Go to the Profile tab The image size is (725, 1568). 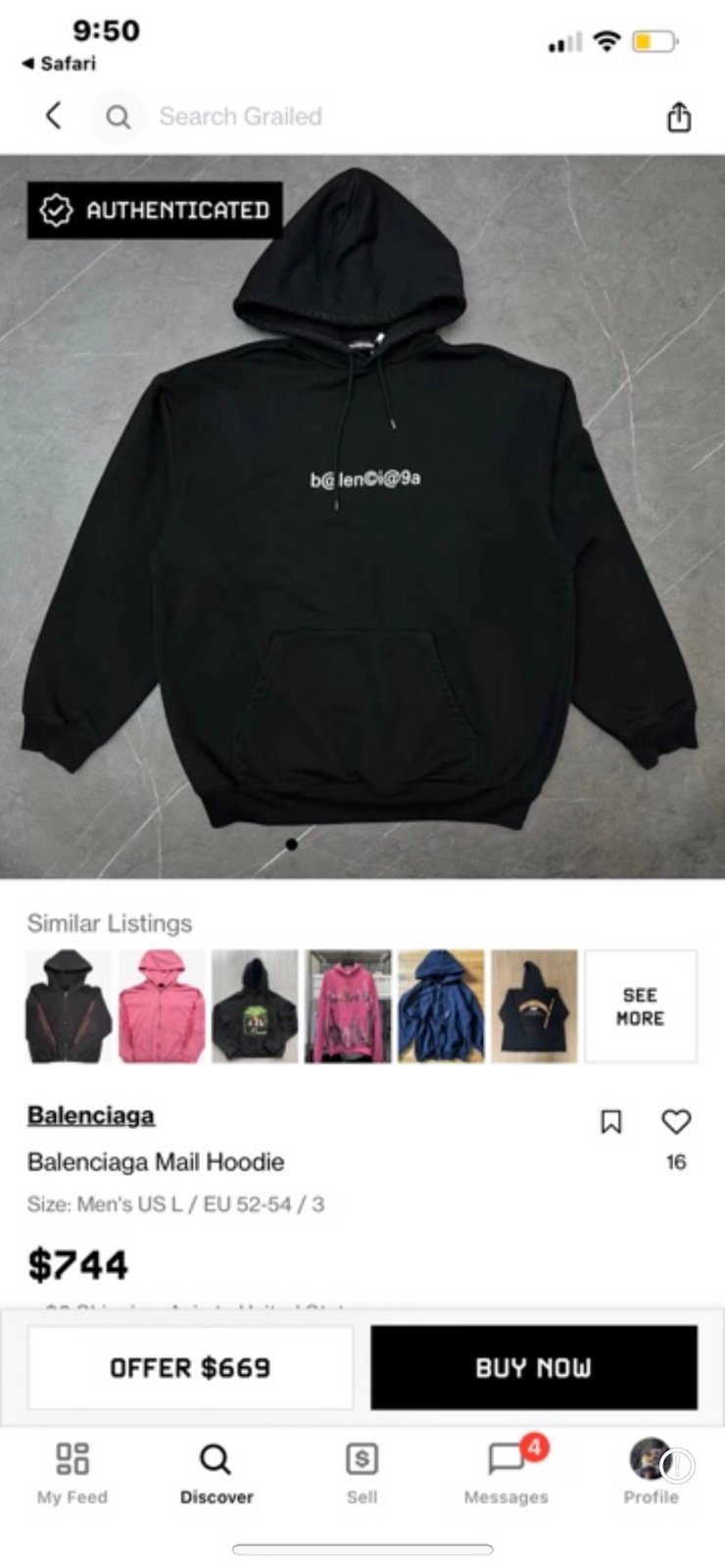(652, 1473)
